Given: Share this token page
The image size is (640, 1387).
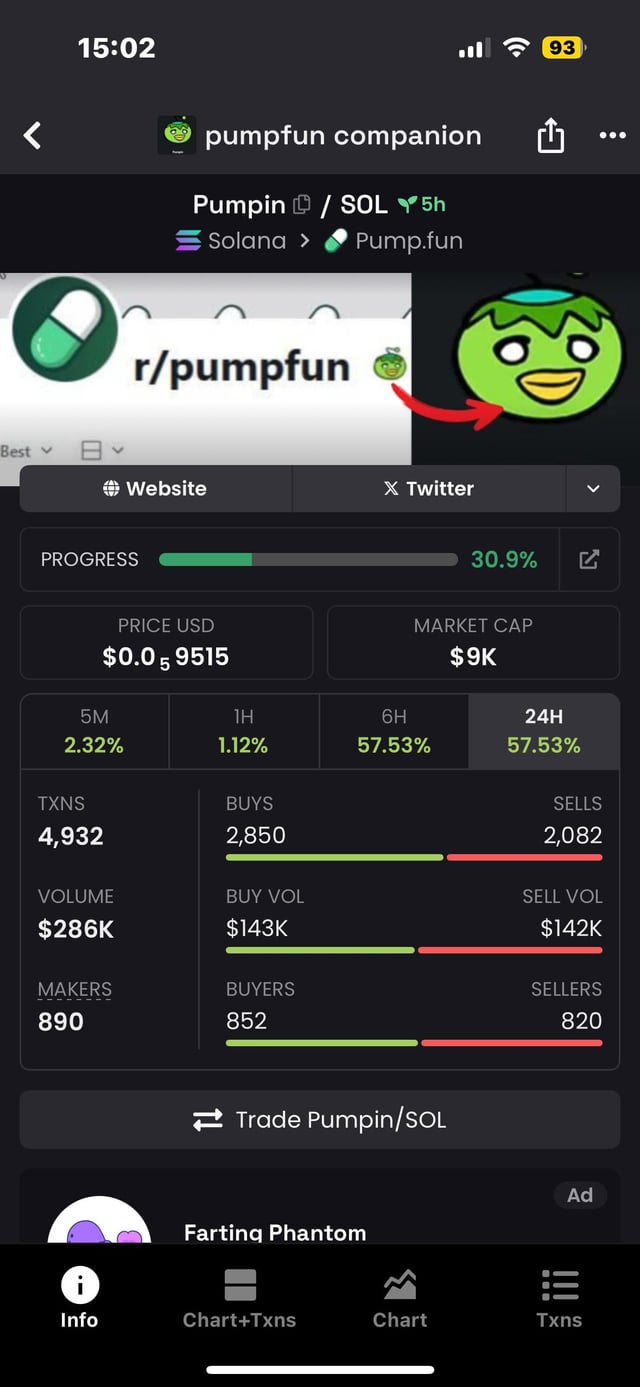Looking at the screenshot, I should pyautogui.click(x=551, y=136).
